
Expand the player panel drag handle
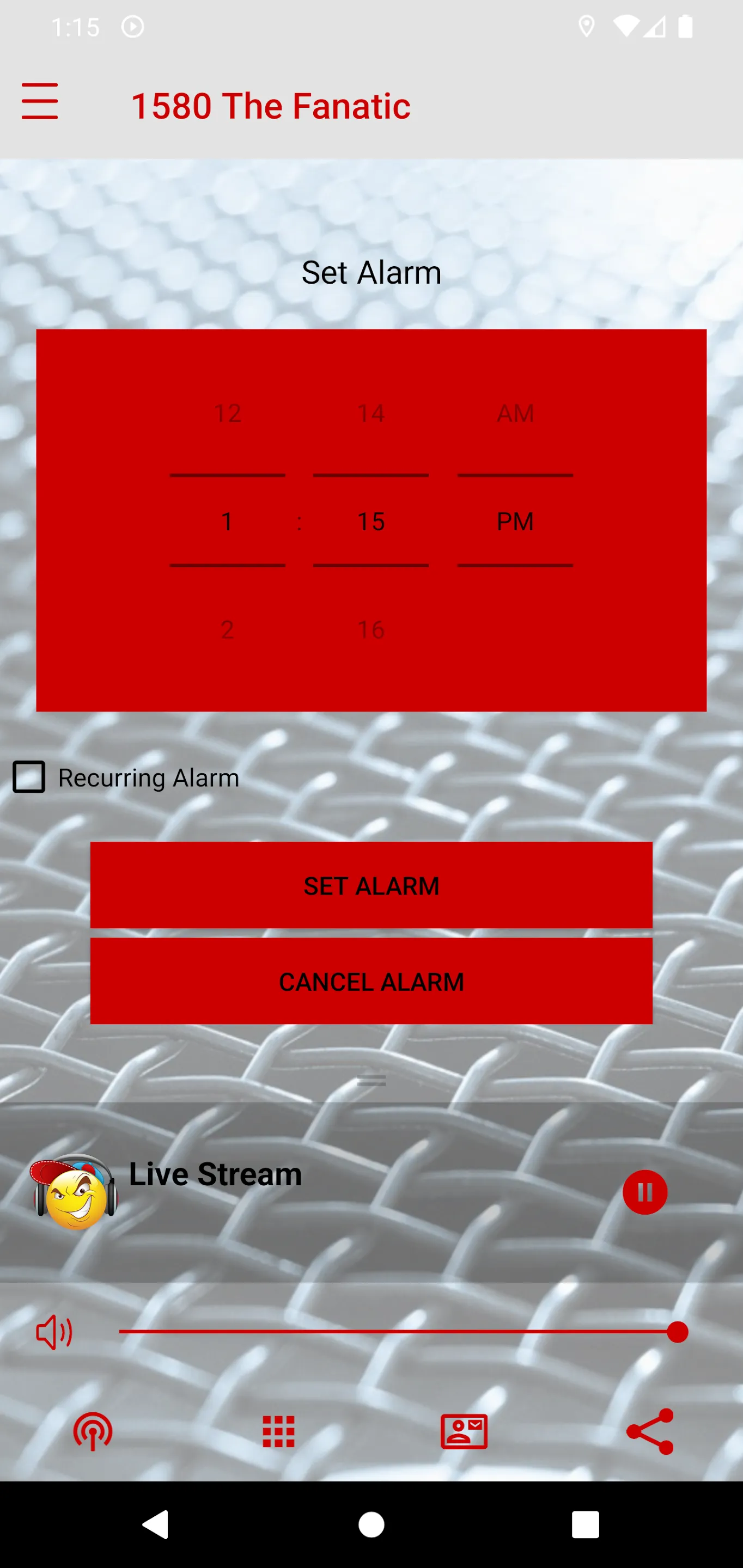click(x=371, y=1081)
